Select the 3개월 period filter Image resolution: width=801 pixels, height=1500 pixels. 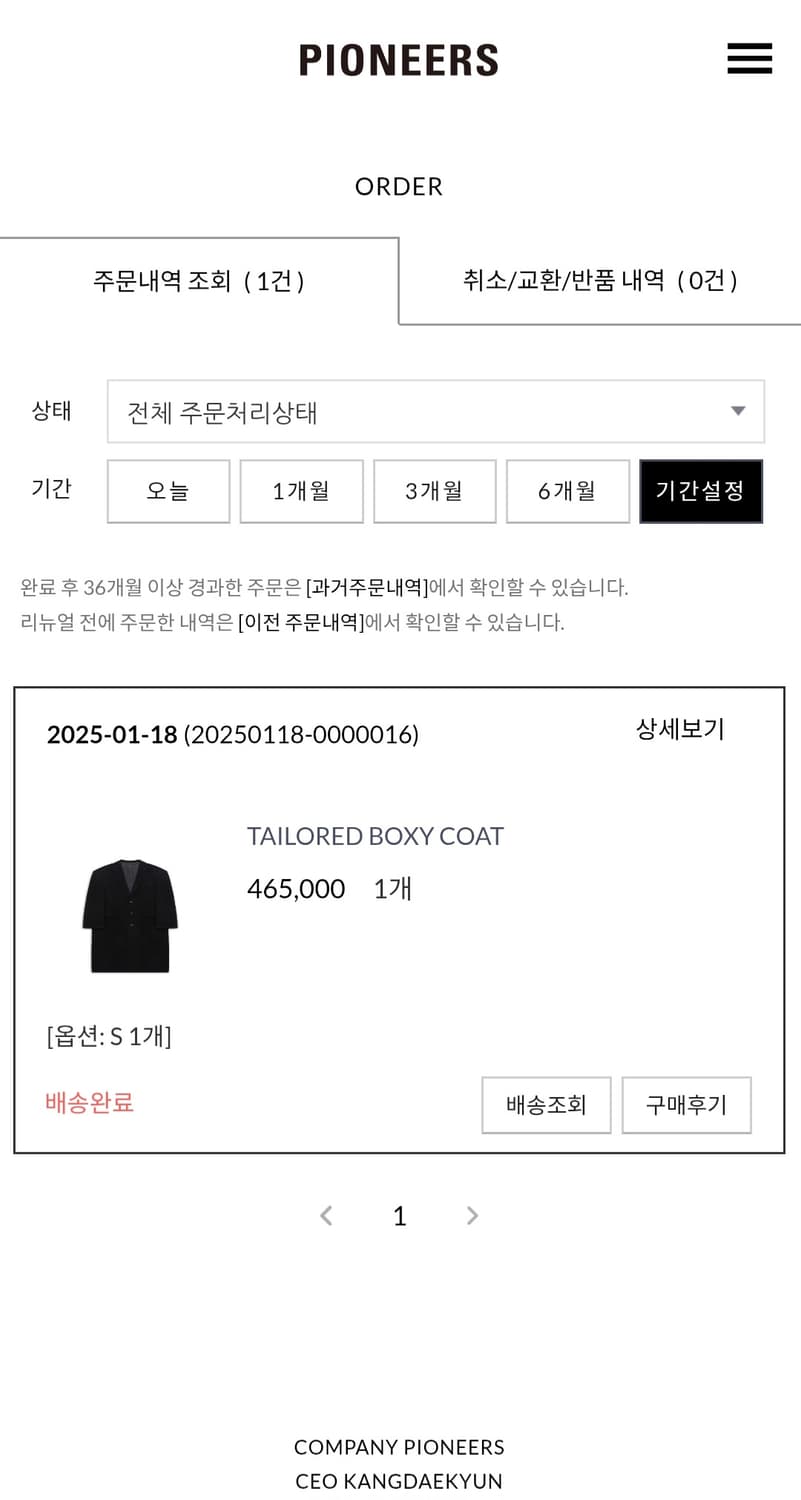[x=434, y=491]
